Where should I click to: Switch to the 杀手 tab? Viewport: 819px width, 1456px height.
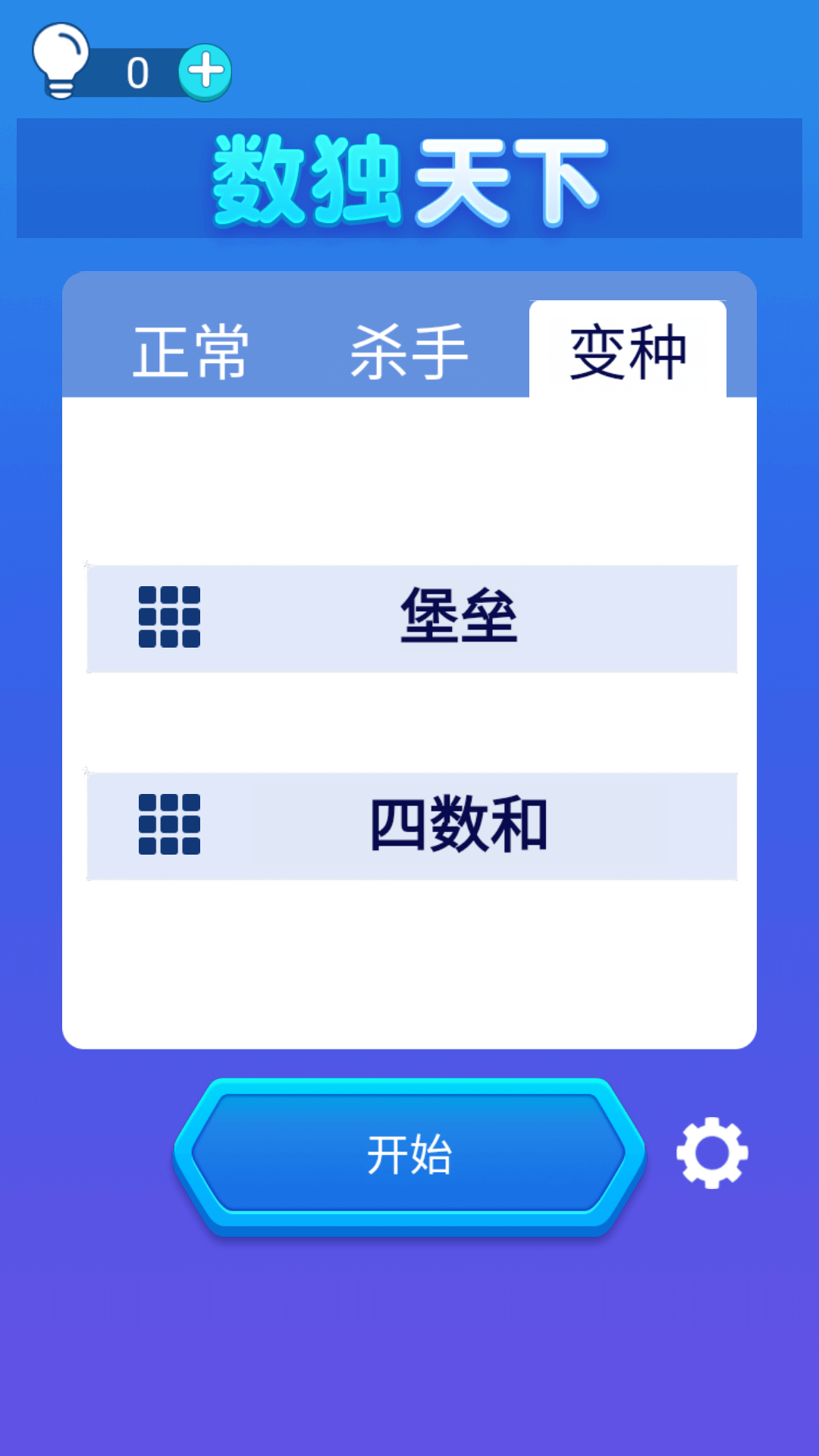pos(409,351)
